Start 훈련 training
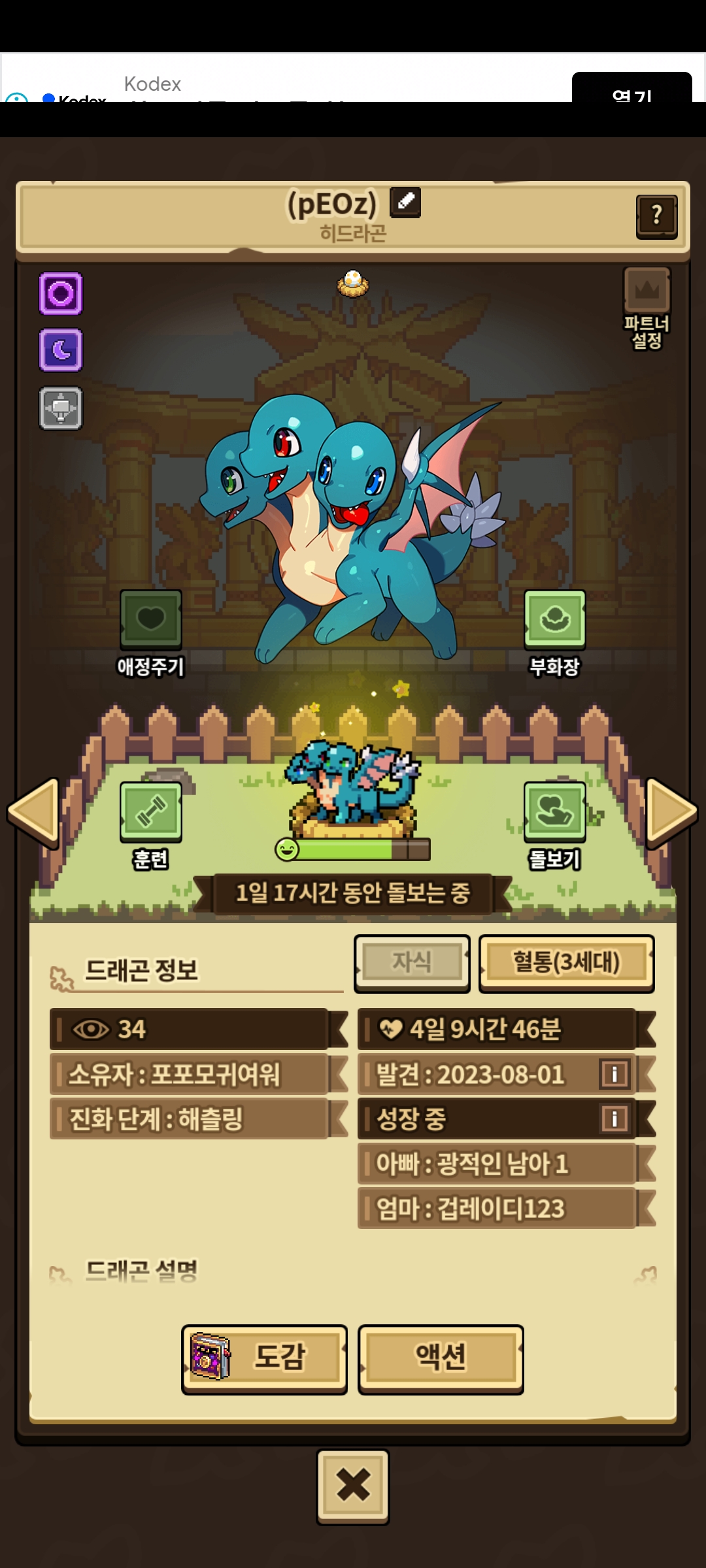The image size is (706, 1568). pos(151,813)
